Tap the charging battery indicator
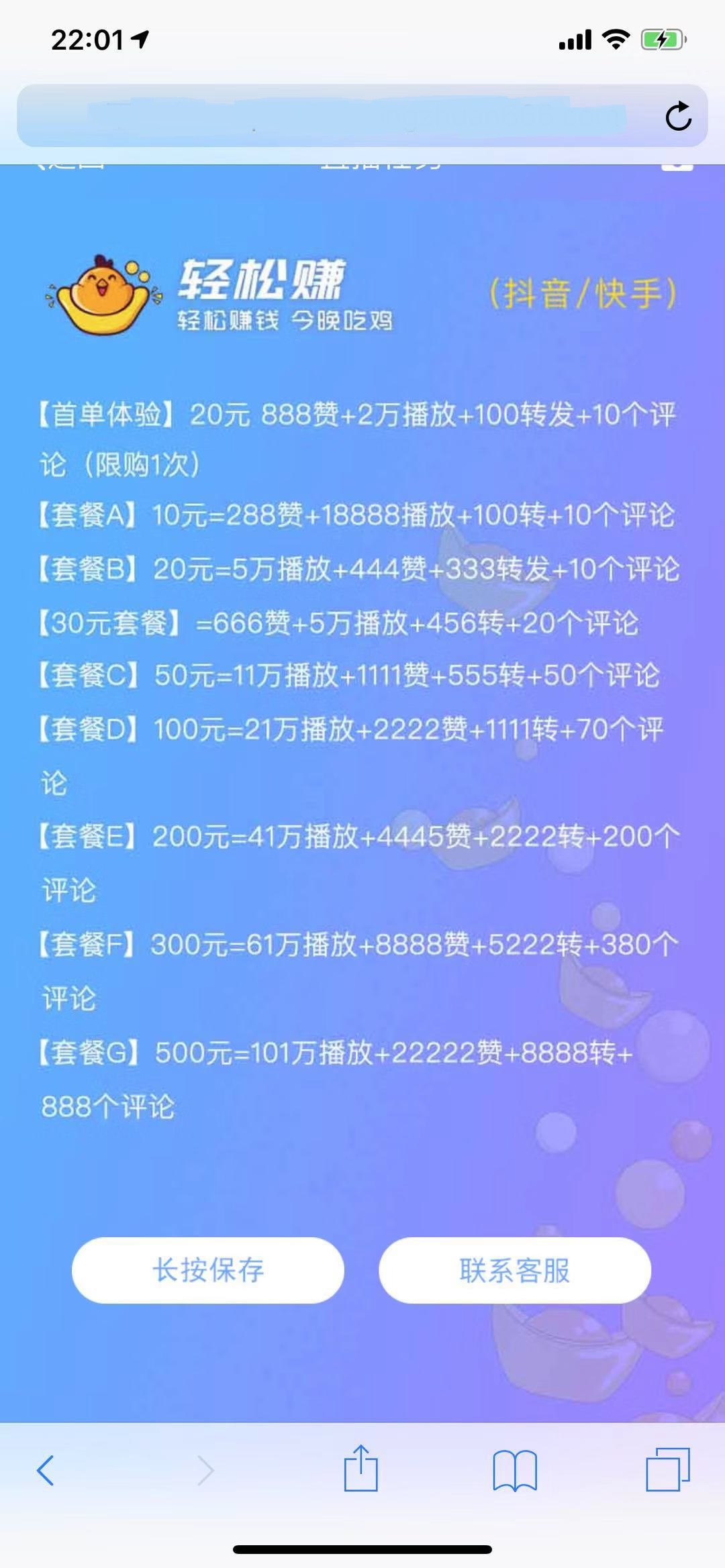The height and width of the screenshot is (1568, 725). pos(662,40)
